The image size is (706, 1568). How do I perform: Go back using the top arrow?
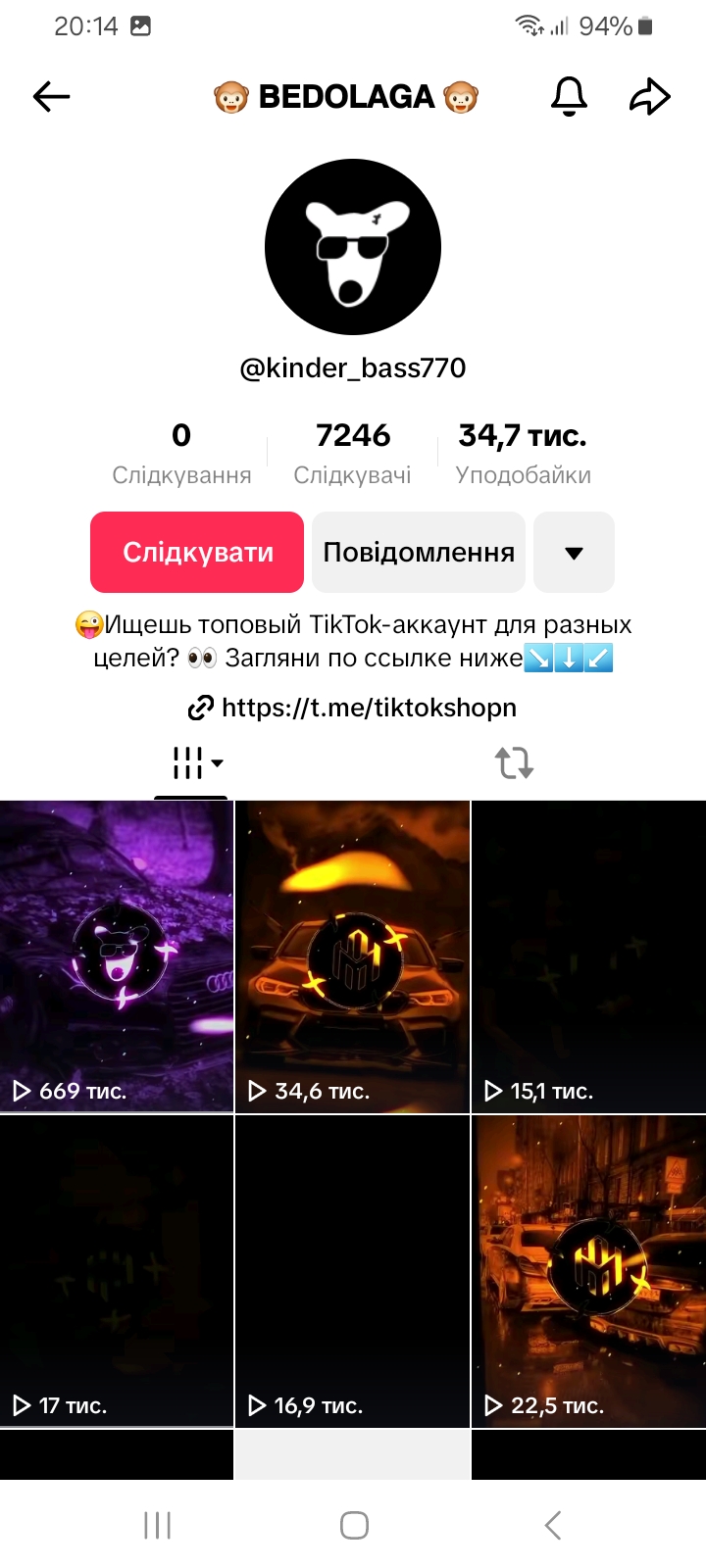pos(51,96)
